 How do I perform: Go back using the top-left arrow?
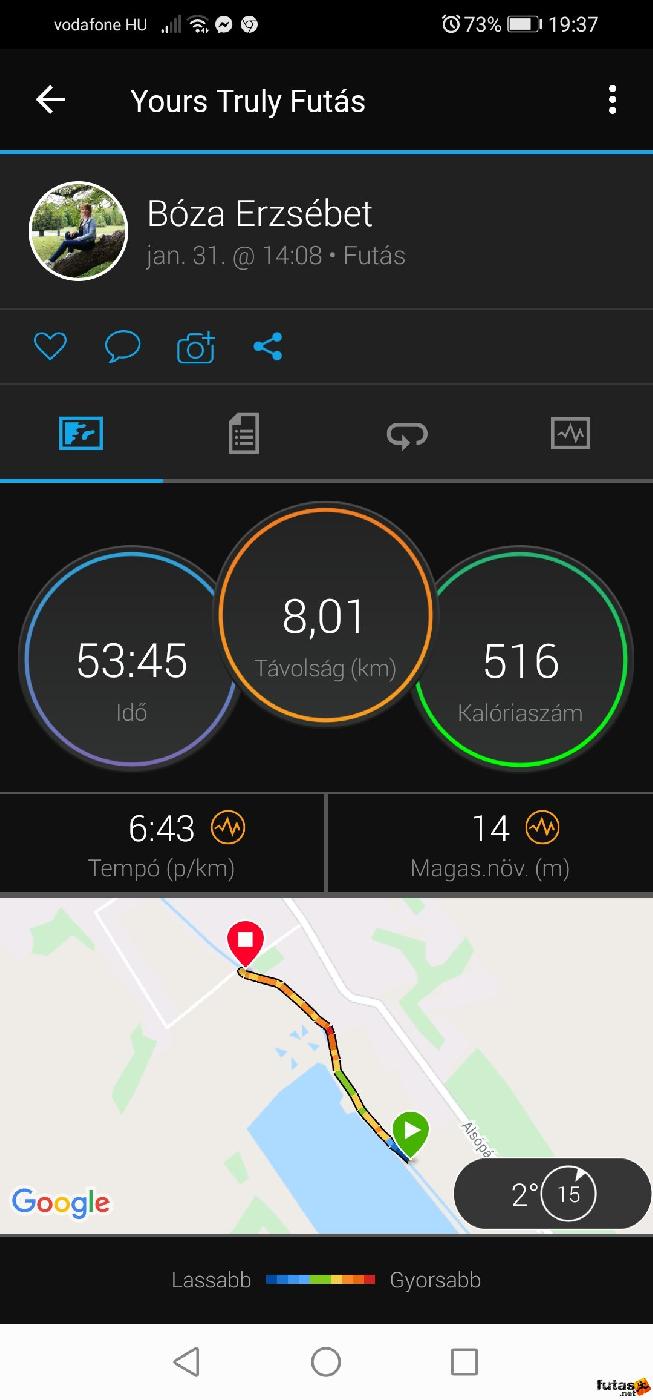(50, 100)
